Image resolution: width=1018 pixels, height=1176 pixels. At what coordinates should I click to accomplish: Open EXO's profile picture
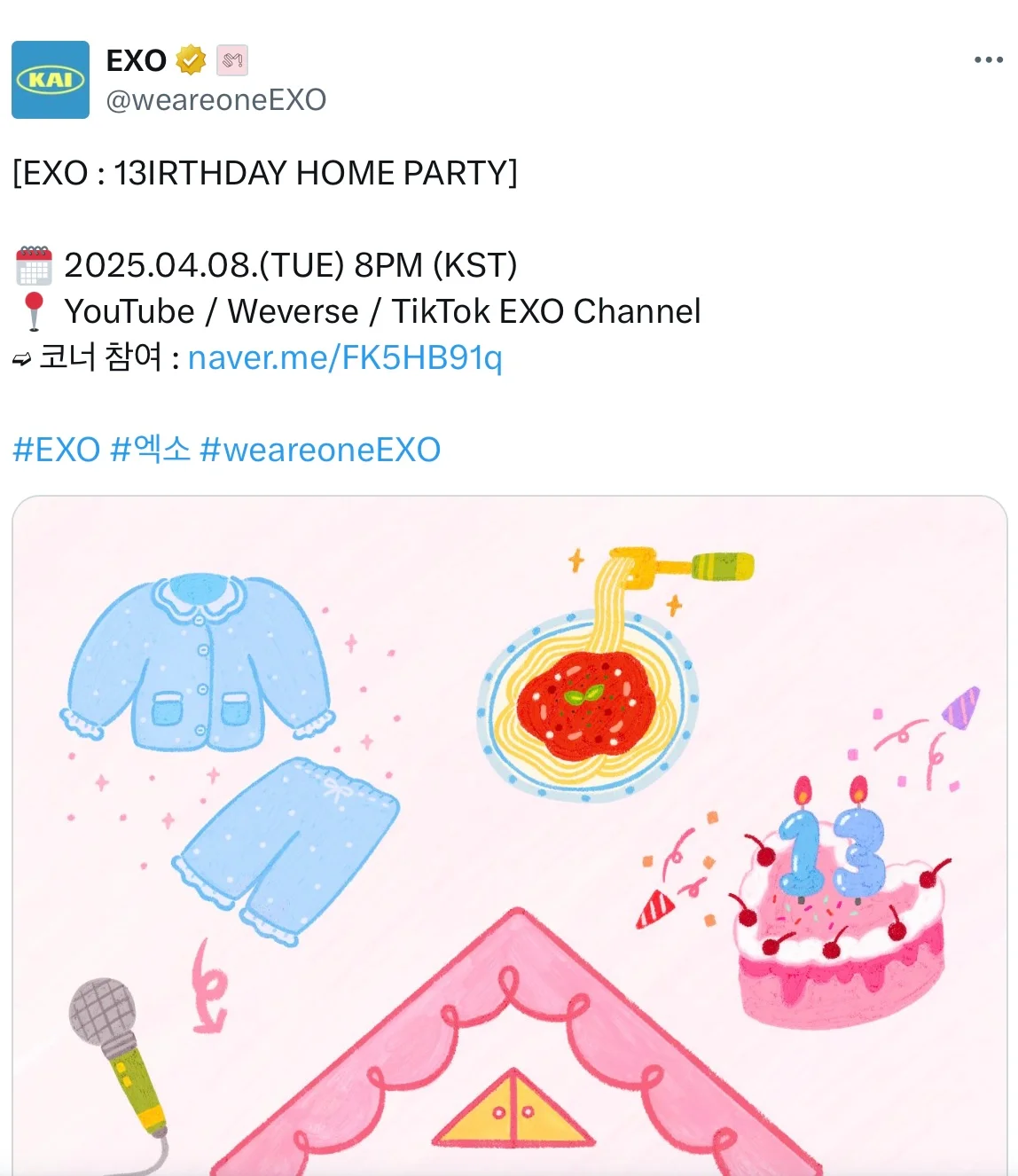click(x=51, y=80)
